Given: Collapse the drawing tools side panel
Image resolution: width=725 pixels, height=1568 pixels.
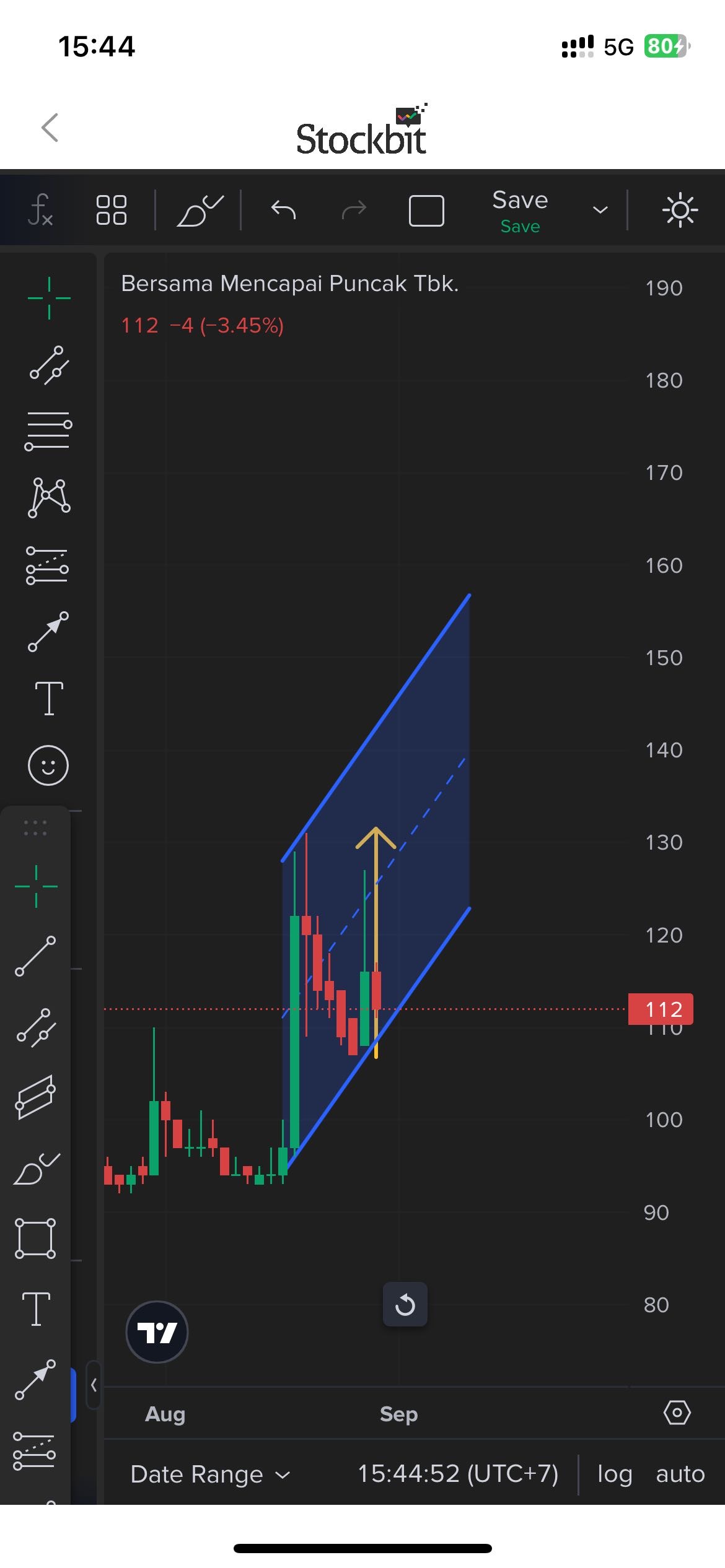Looking at the screenshot, I should (94, 1385).
